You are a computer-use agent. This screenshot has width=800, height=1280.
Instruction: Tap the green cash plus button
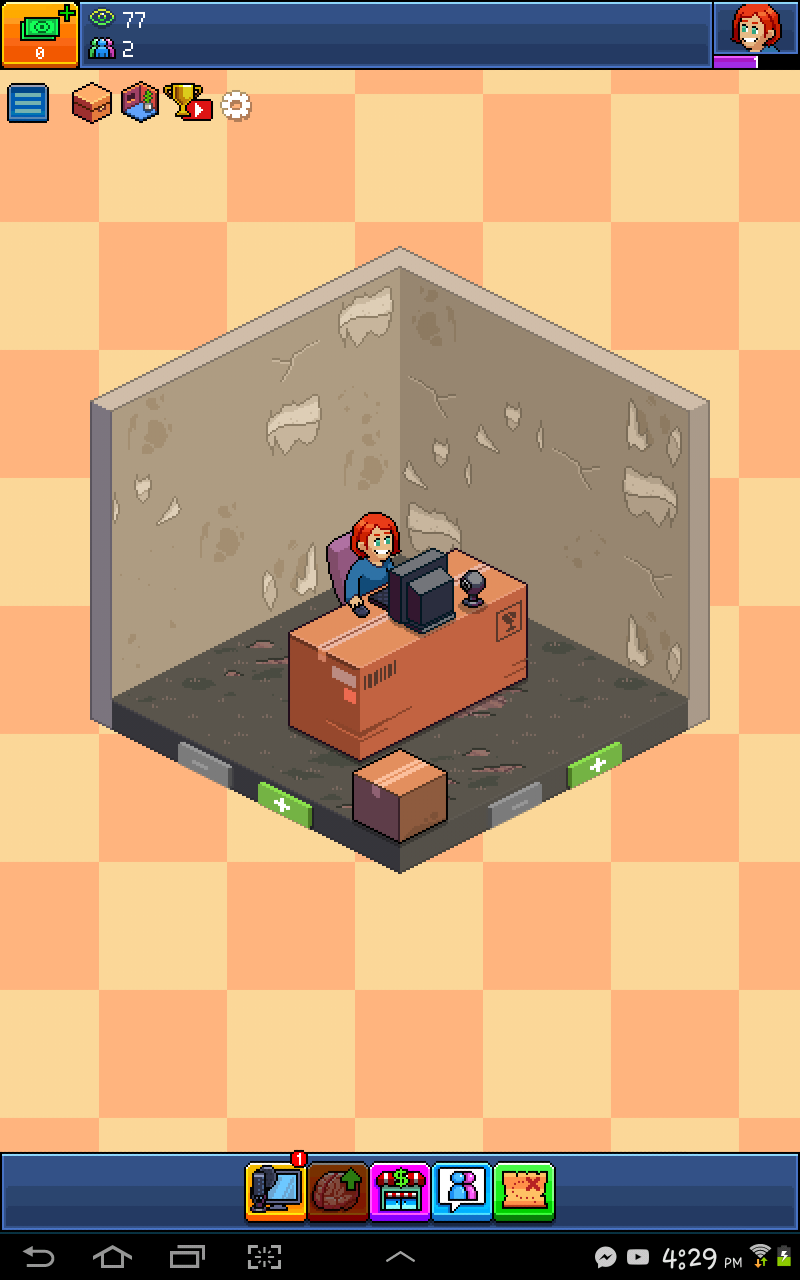tap(40, 34)
